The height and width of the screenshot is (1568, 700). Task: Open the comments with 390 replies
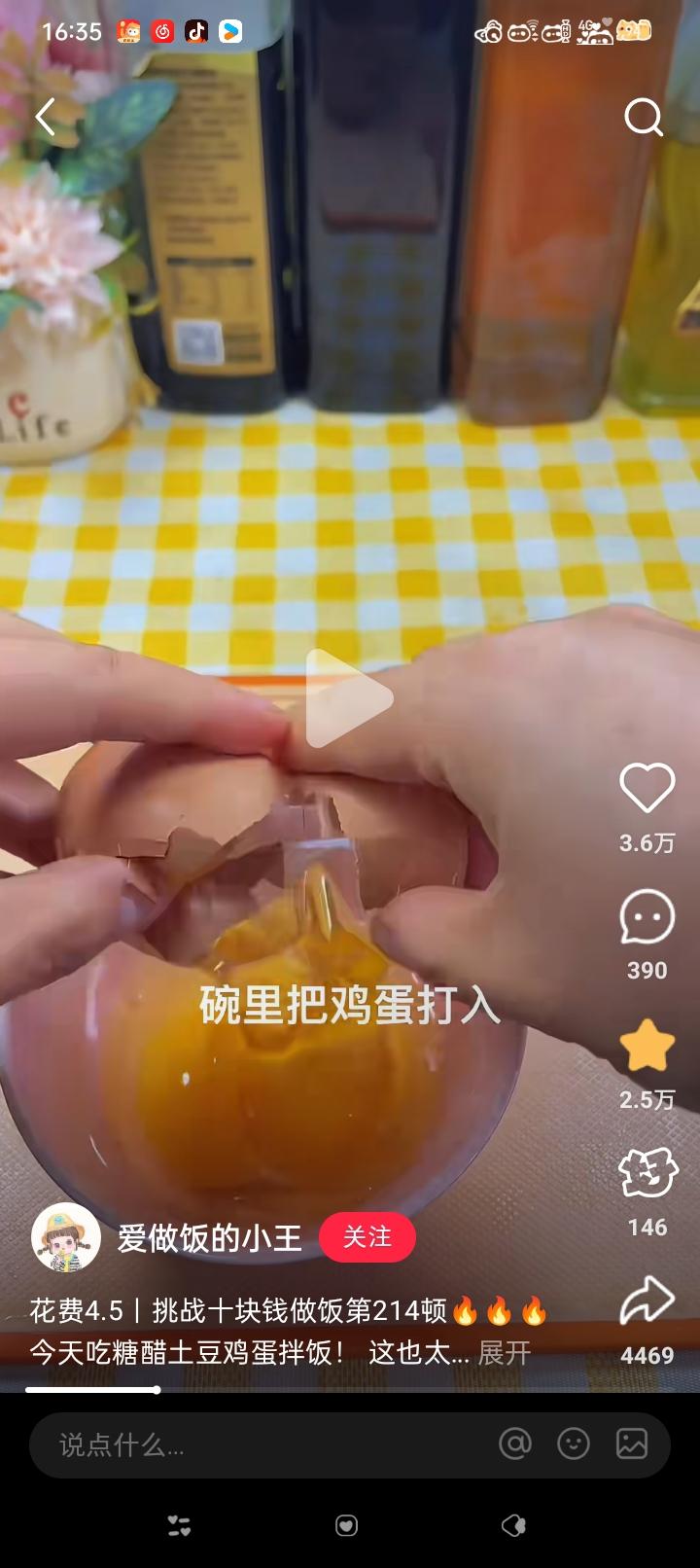click(647, 916)
